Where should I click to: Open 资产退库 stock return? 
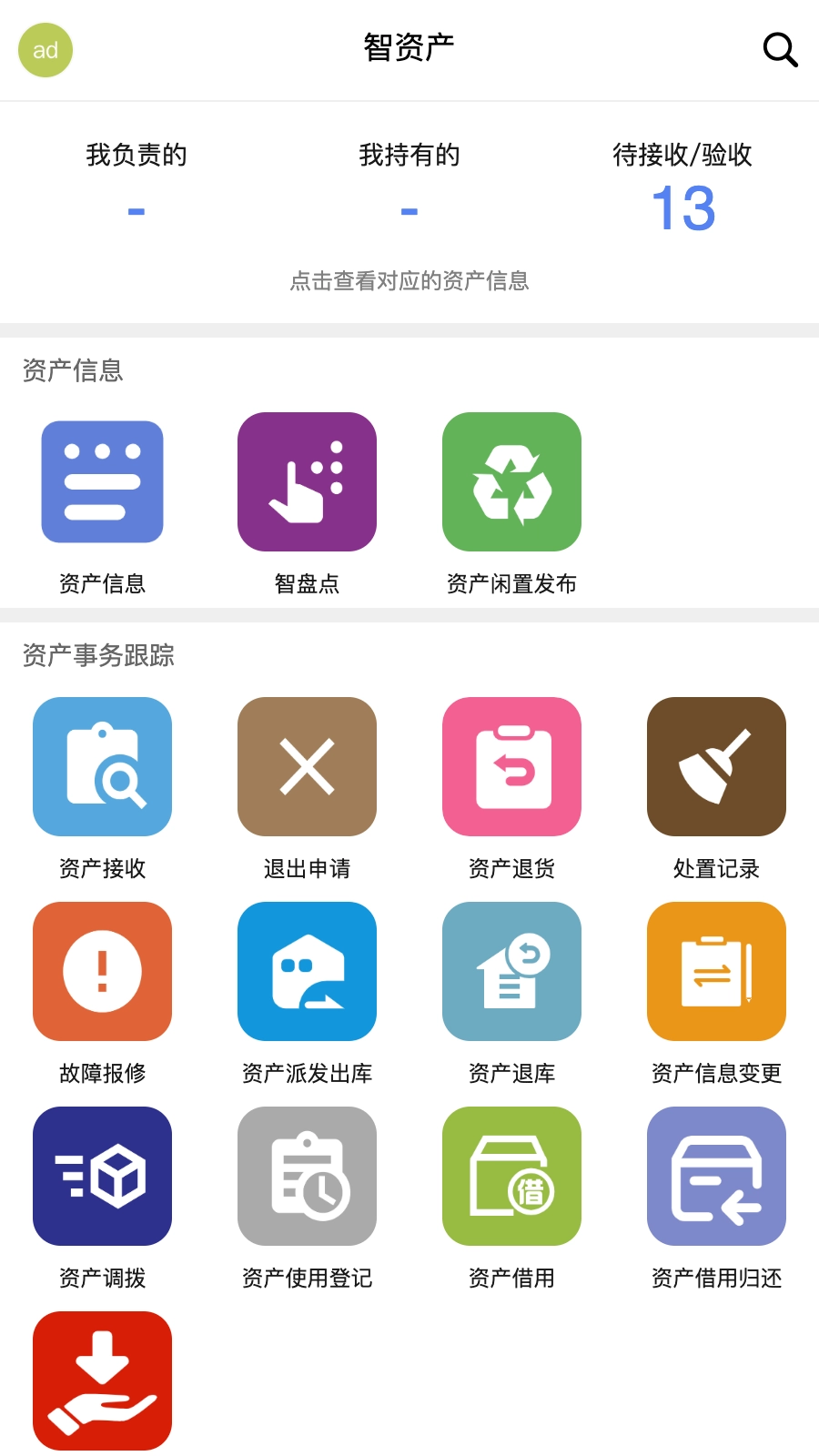point(511,971)
